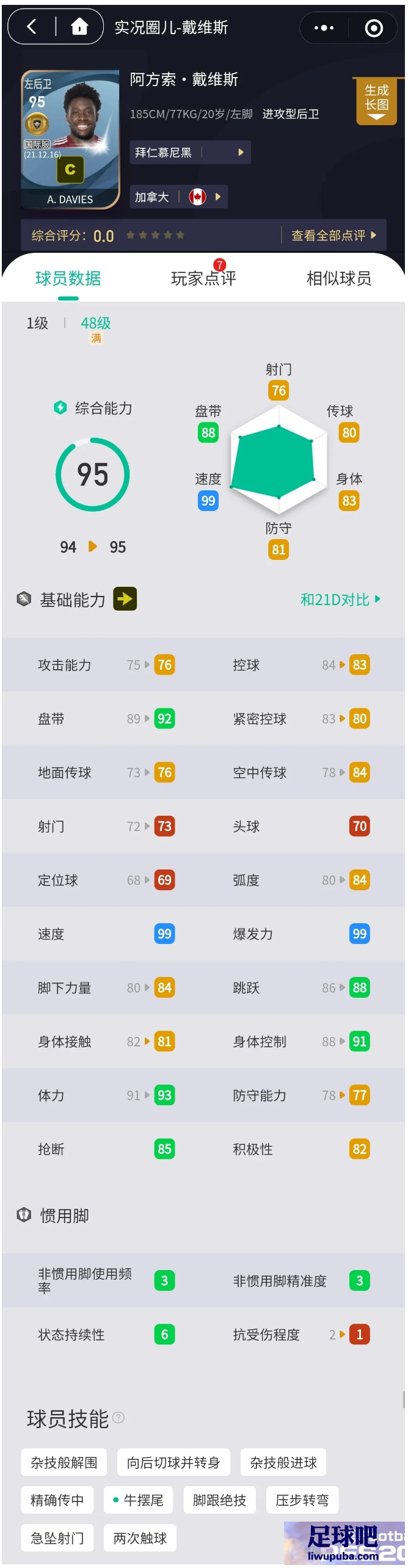Generate long image with 生成长图
Image resolution: width=408 pixels, height=1568 pixels.
tap(376, 101)
